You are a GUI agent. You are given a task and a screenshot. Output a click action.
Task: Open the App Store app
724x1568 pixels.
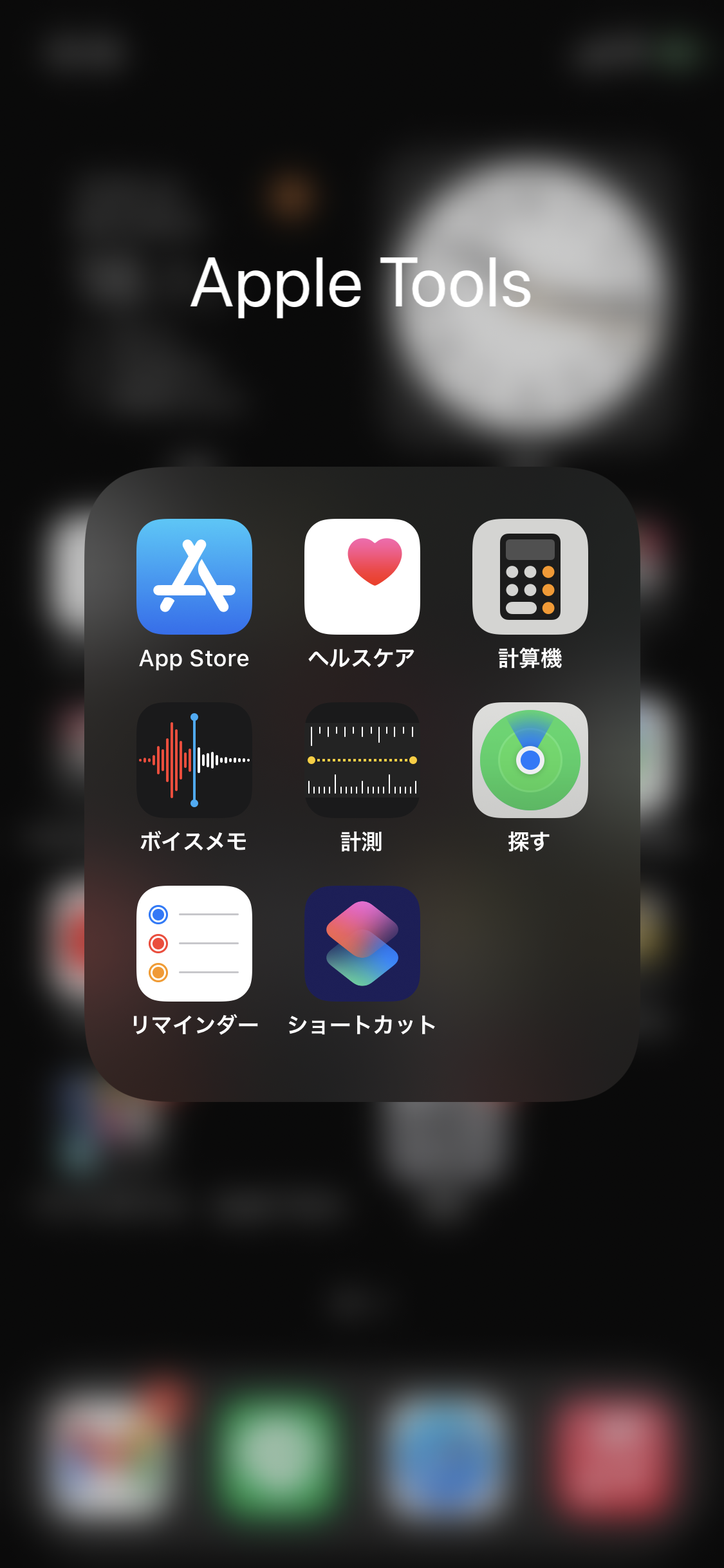coord(194,577)
